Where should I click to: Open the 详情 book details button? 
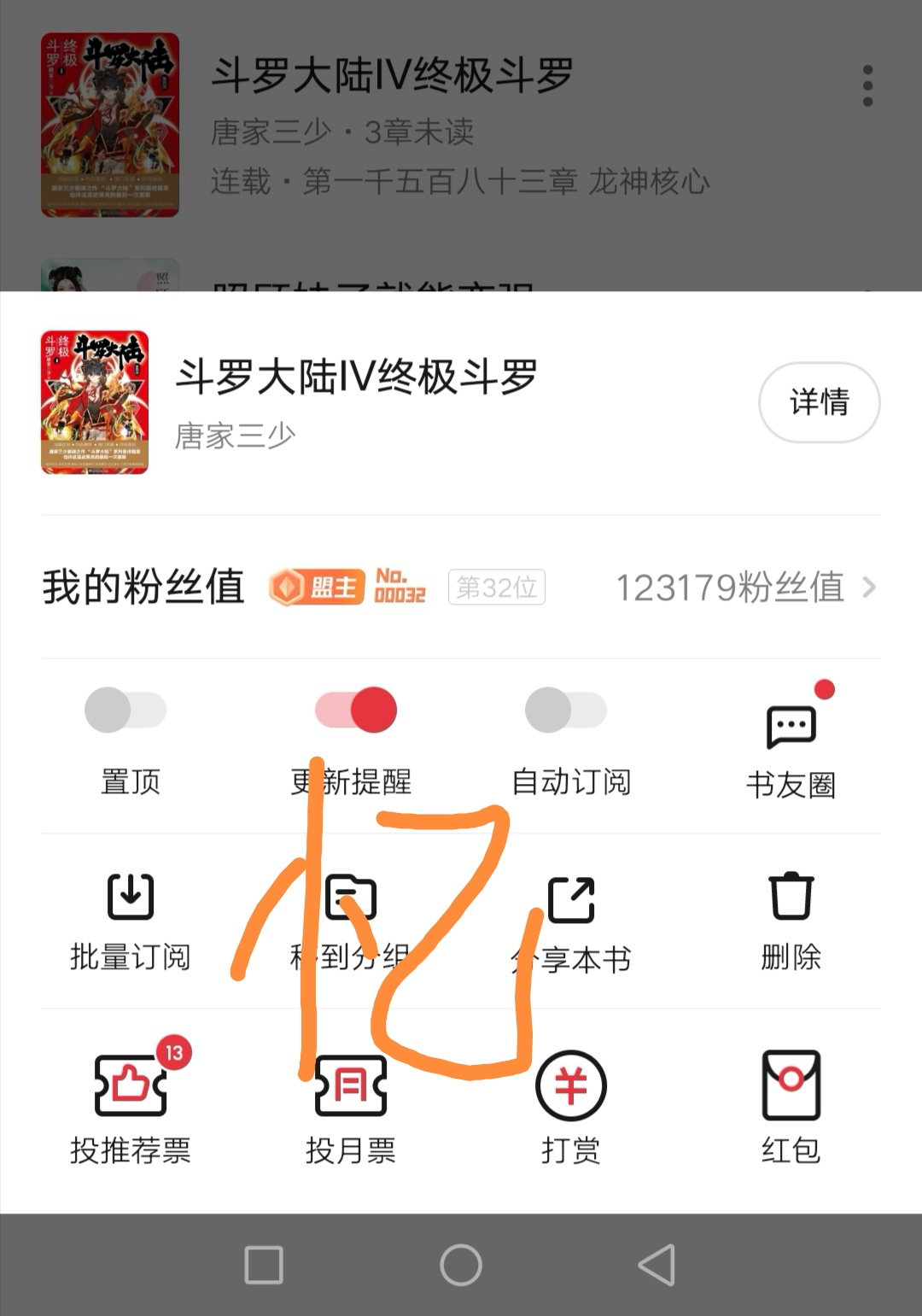(x=819, y=402)
